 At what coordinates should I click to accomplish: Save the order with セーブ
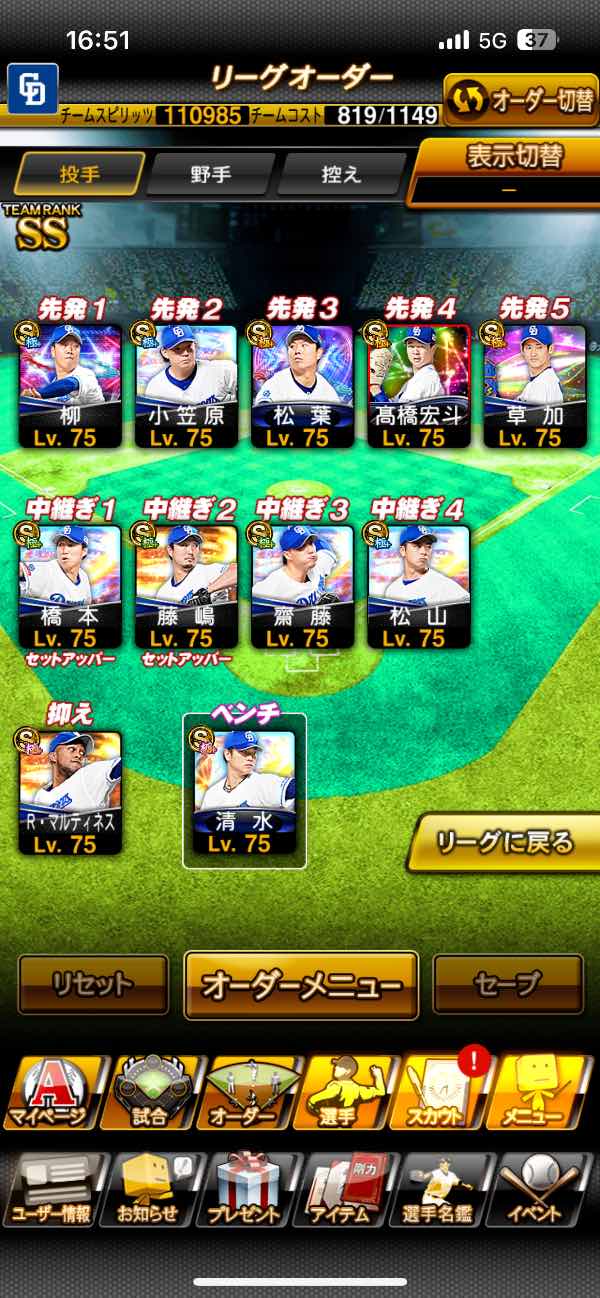[x=508, y=984]
